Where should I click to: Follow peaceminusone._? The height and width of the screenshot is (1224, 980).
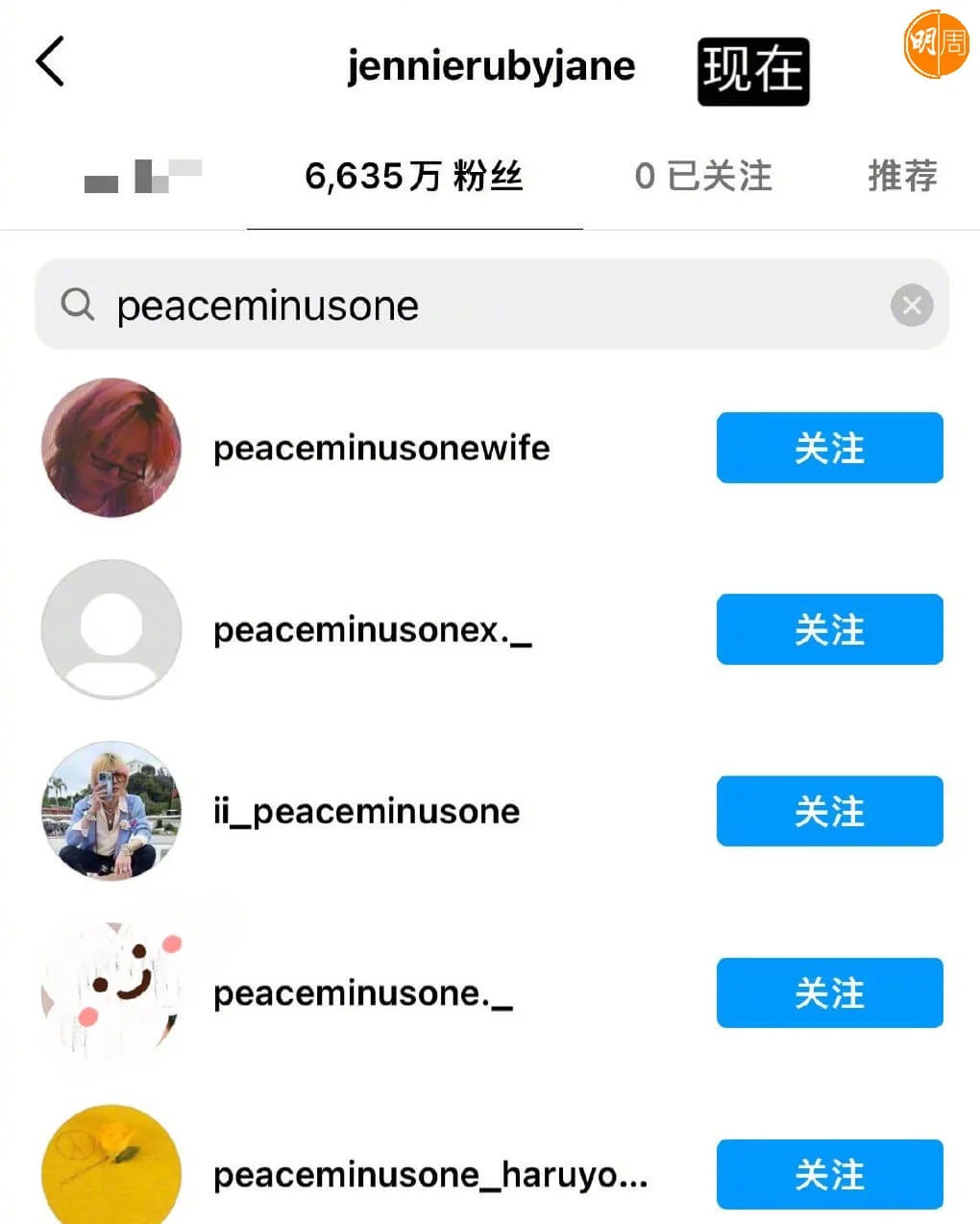[829, 992]
